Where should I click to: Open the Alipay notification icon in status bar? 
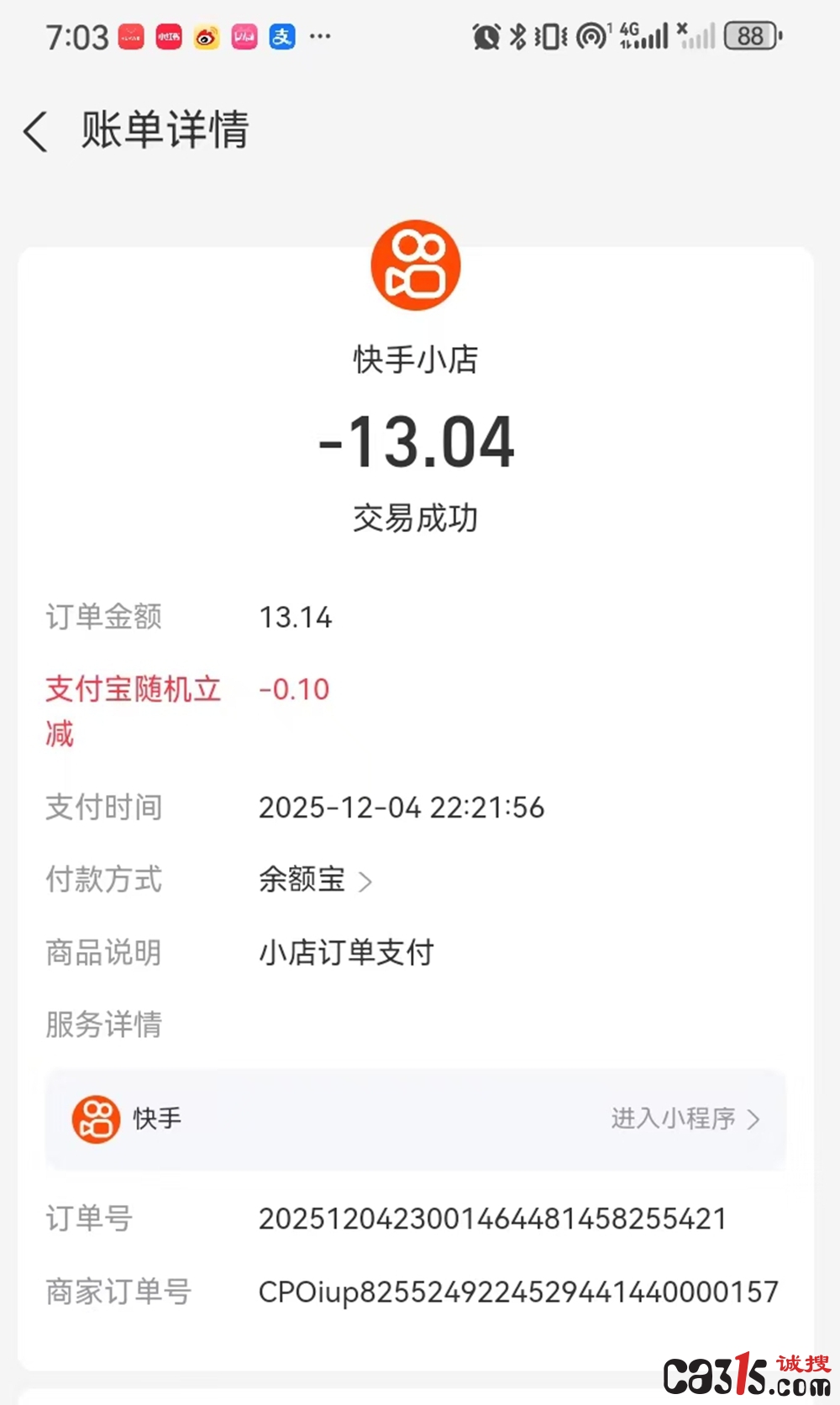coord(281,37)
